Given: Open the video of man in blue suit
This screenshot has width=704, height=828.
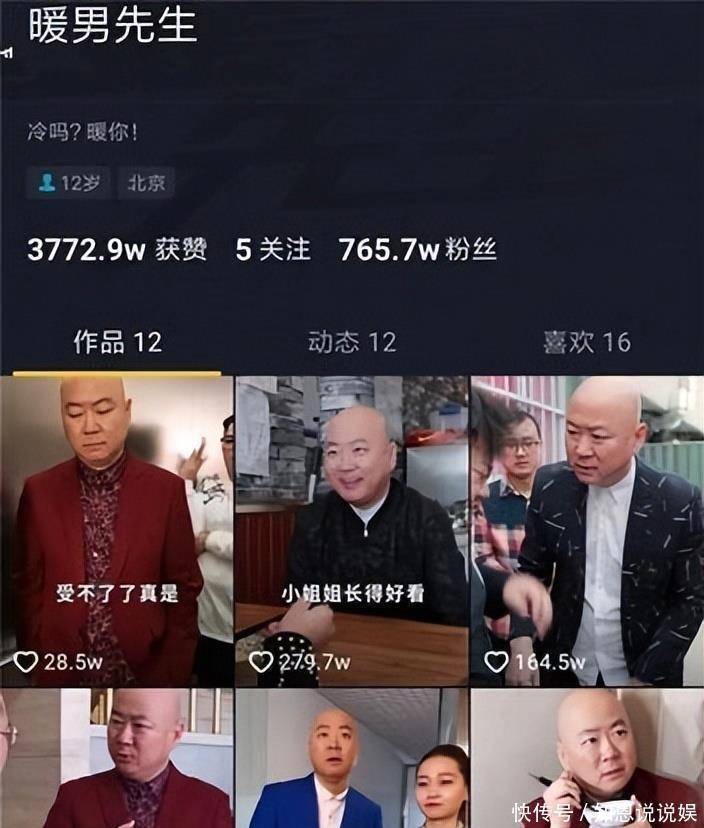Looking at the screenshot, I should 351,760.
